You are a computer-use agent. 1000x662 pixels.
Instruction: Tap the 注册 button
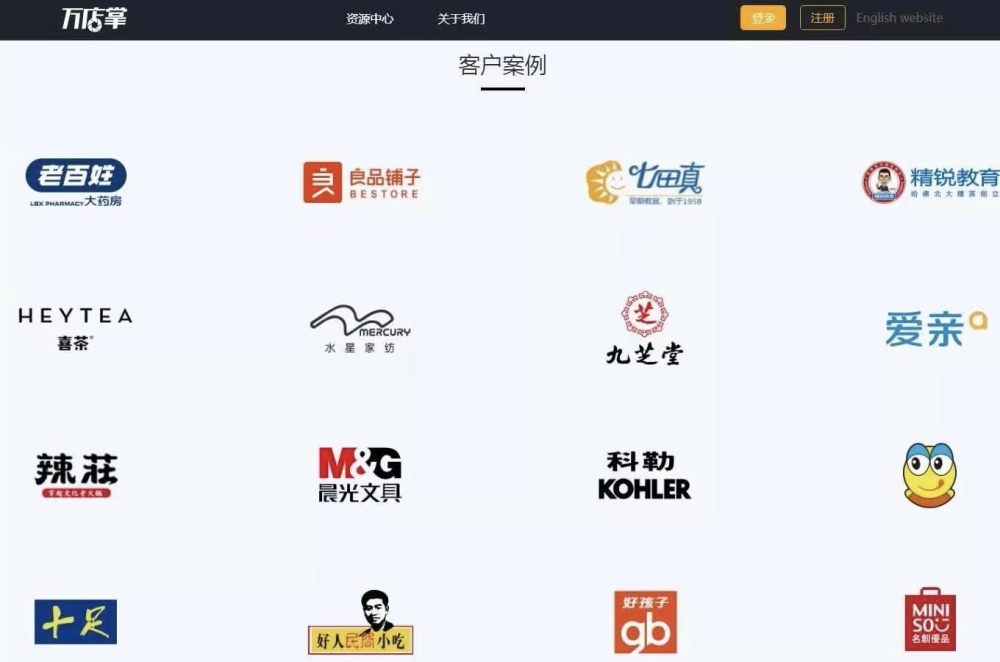(822, 18)
